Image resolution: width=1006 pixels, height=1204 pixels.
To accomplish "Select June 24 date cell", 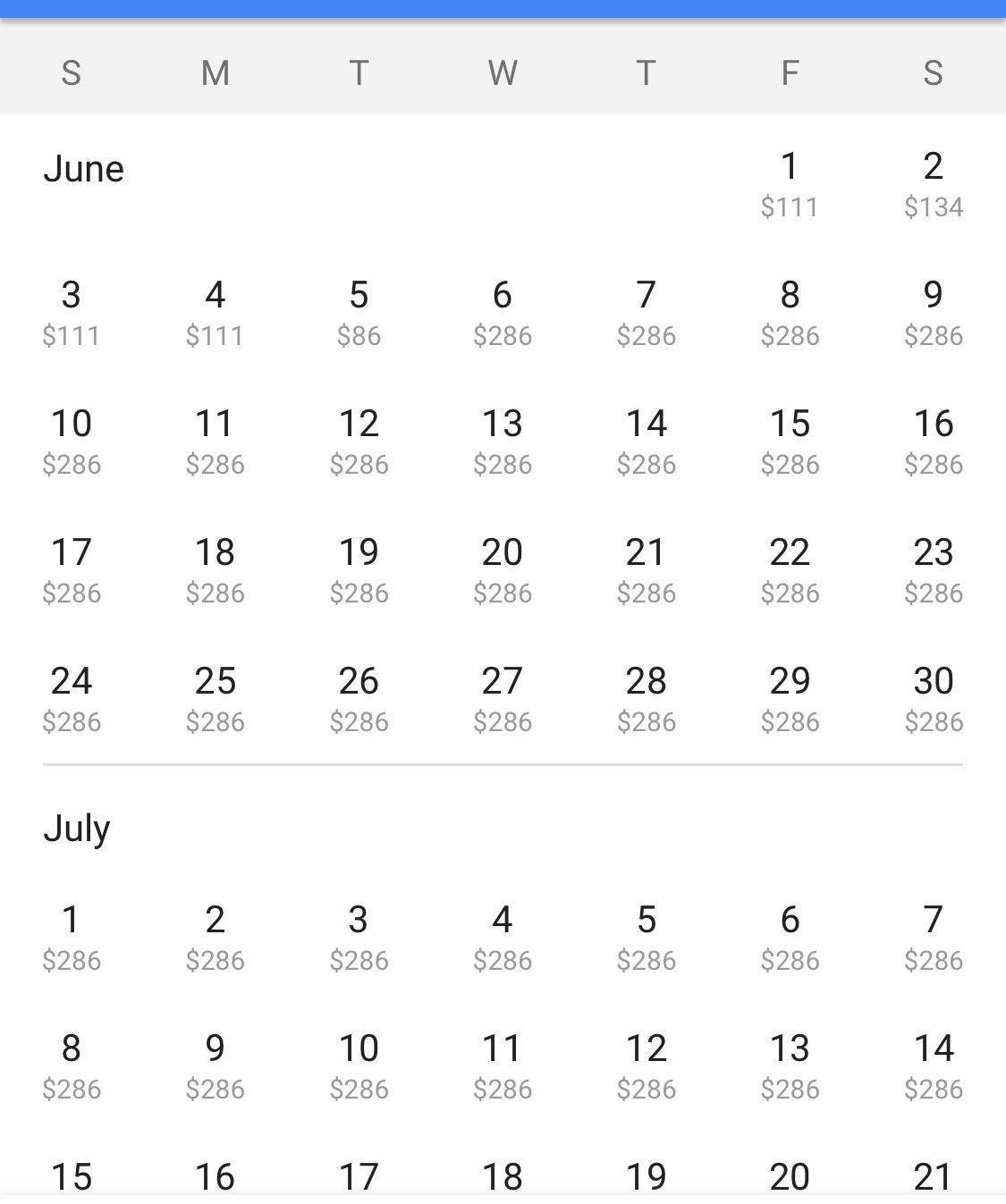I will [72, 698].
